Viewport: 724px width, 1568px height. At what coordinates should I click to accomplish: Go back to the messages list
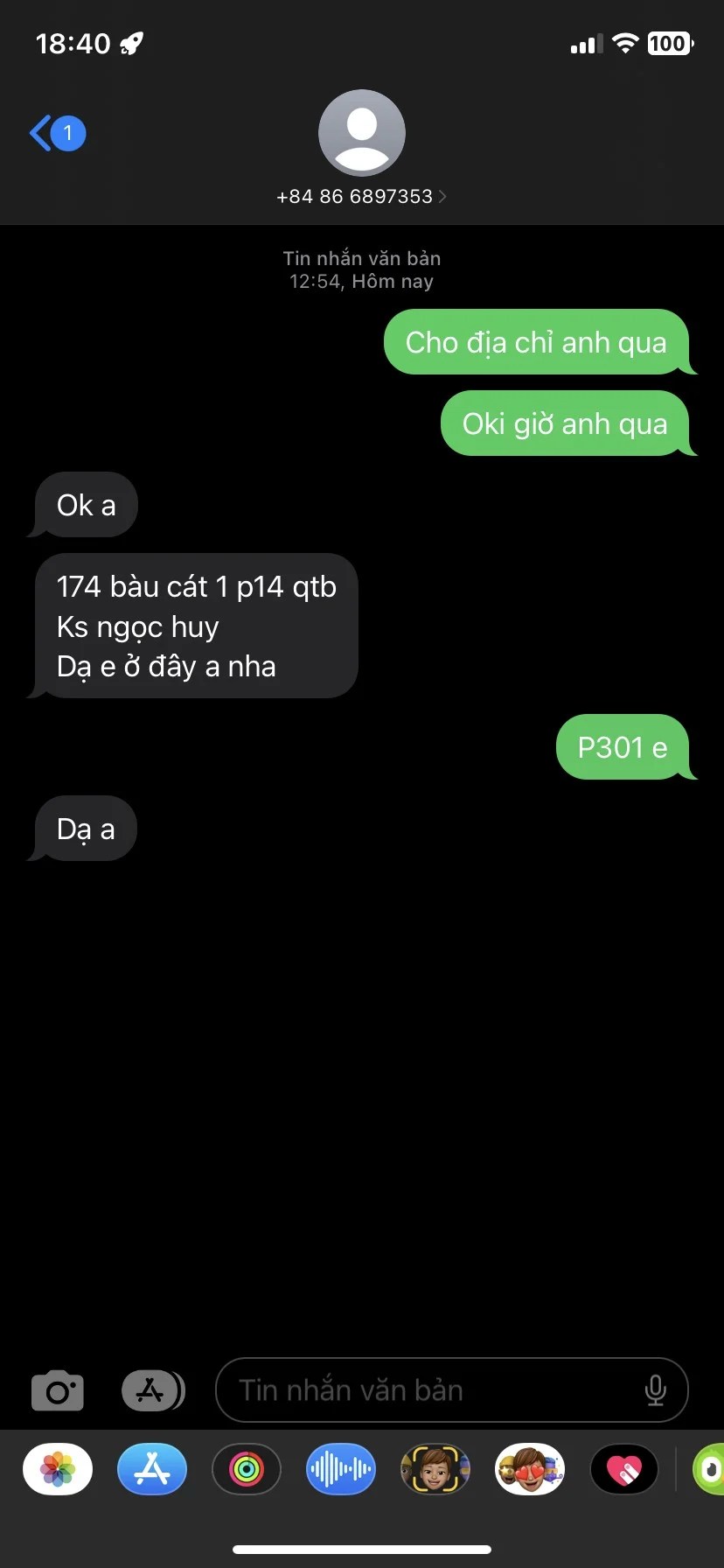click(56, 134)
